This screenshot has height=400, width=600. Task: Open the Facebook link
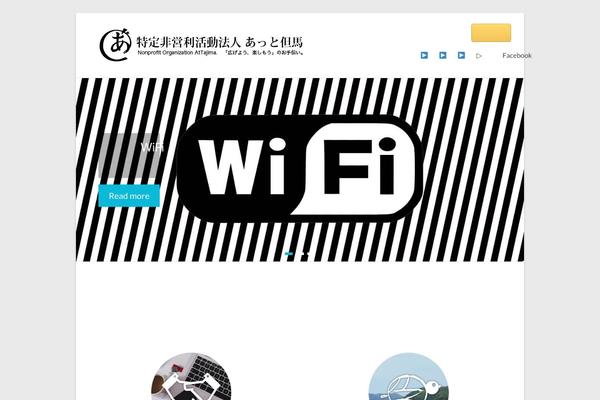(516, 56)
